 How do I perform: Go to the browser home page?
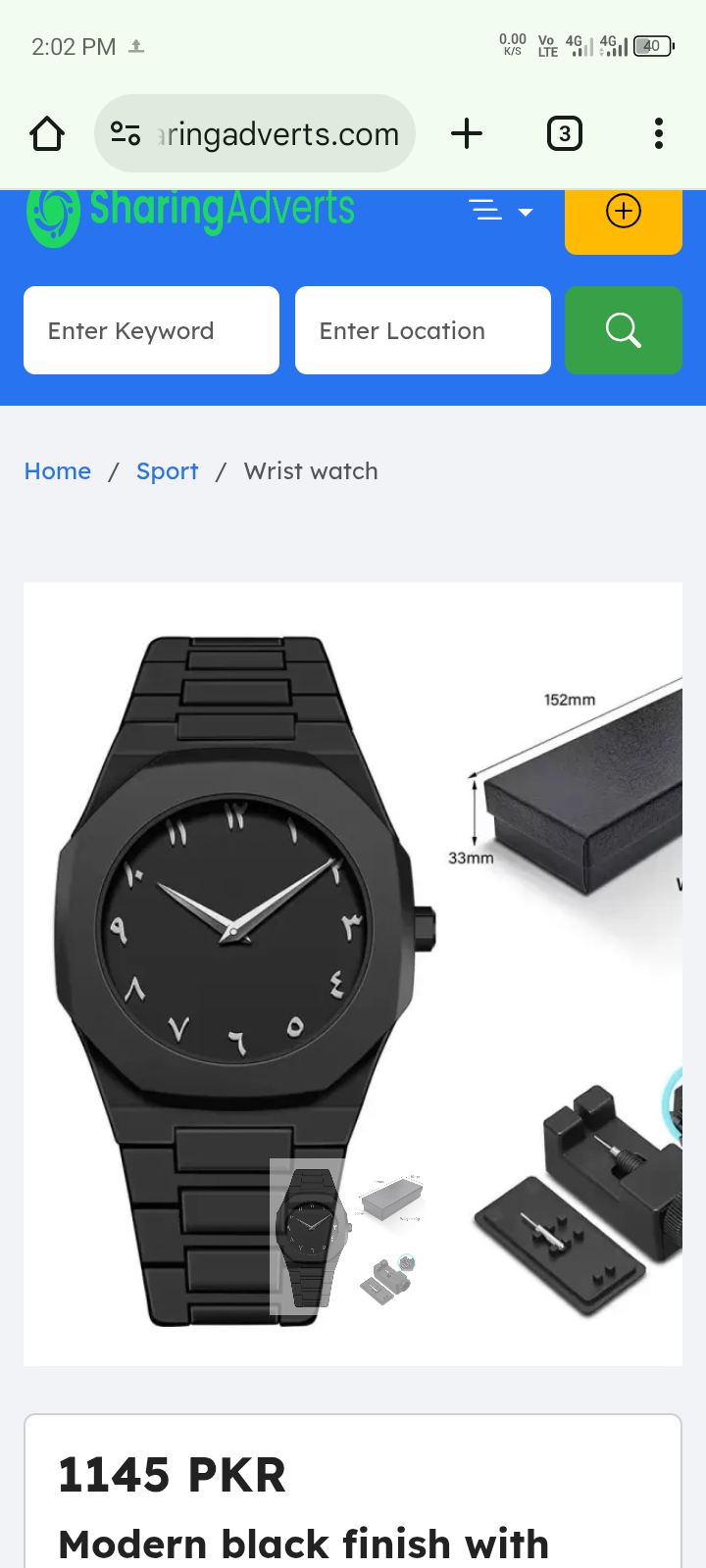tap(47, 133)
